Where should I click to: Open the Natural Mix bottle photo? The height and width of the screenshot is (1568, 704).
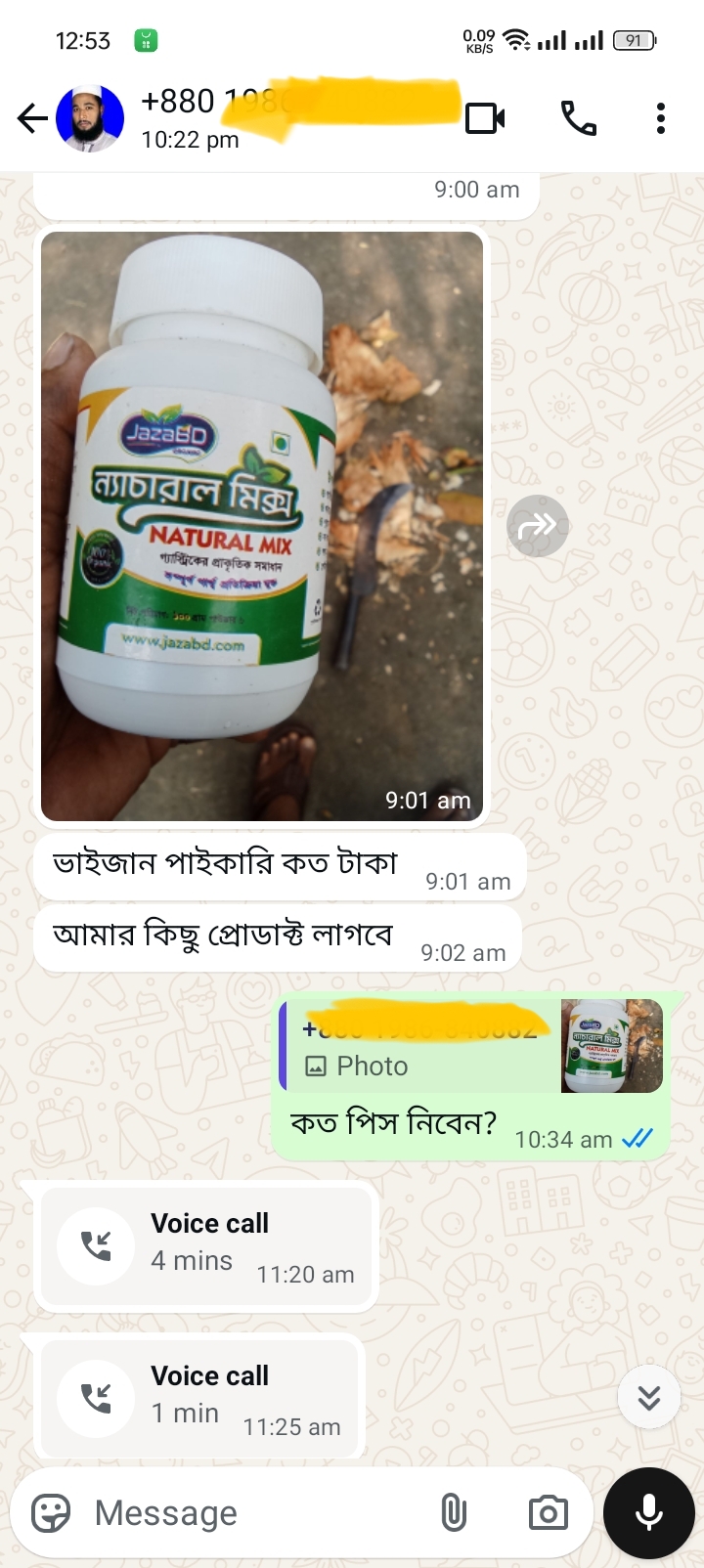[262, 526]
